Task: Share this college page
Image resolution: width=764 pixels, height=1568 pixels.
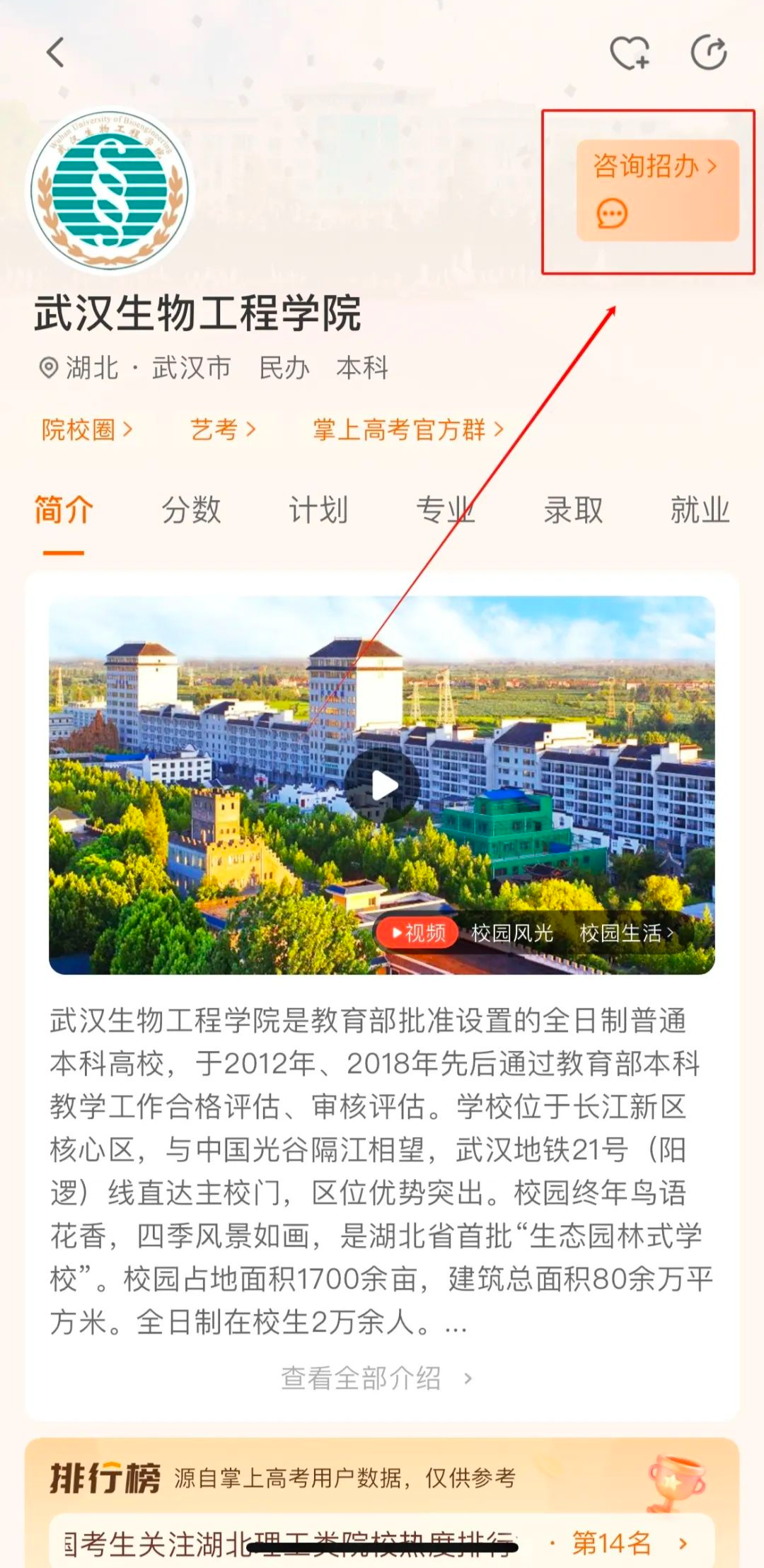Action: [709, 53]
